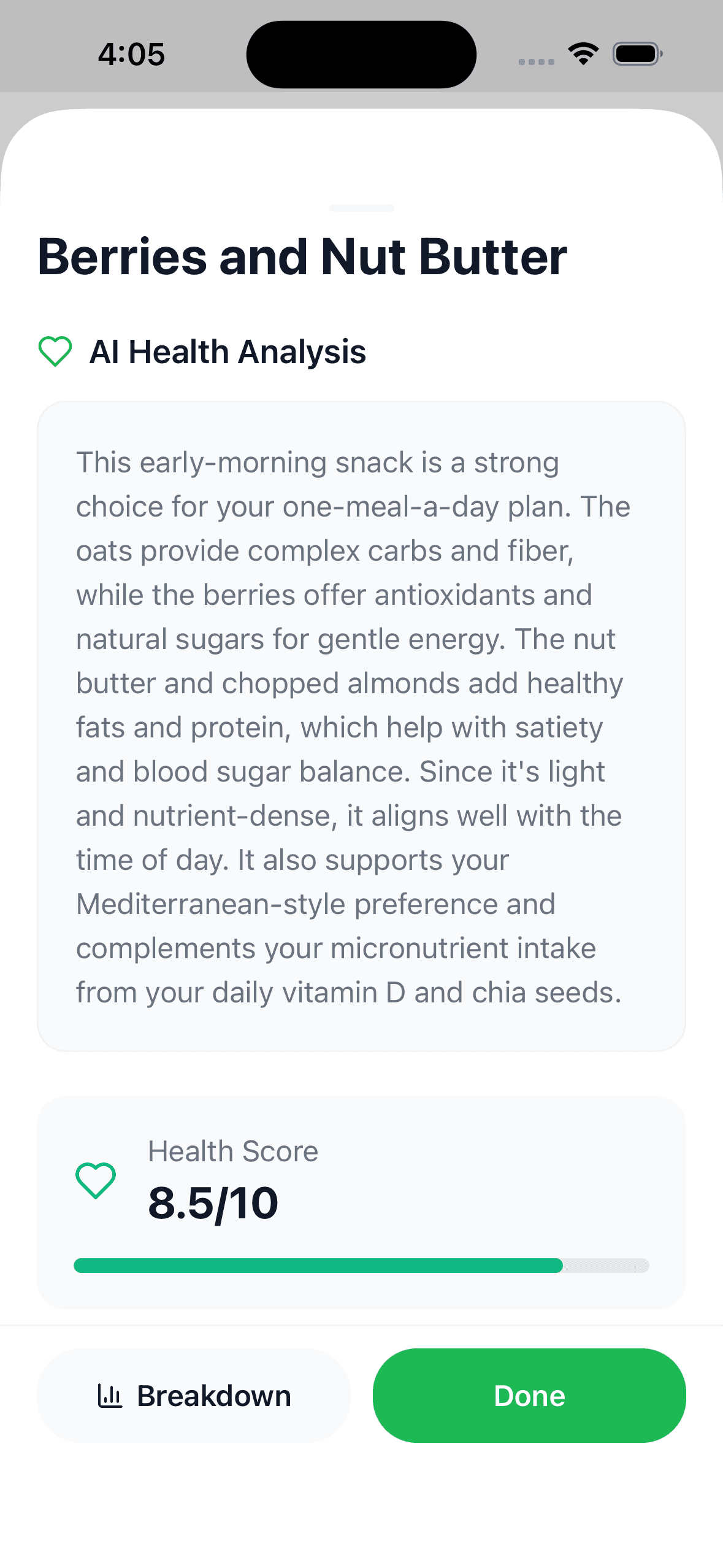Viewport: 723px width, 1568px height.
Task: Tap Done to confirm the analysis
Action: 529,1395
